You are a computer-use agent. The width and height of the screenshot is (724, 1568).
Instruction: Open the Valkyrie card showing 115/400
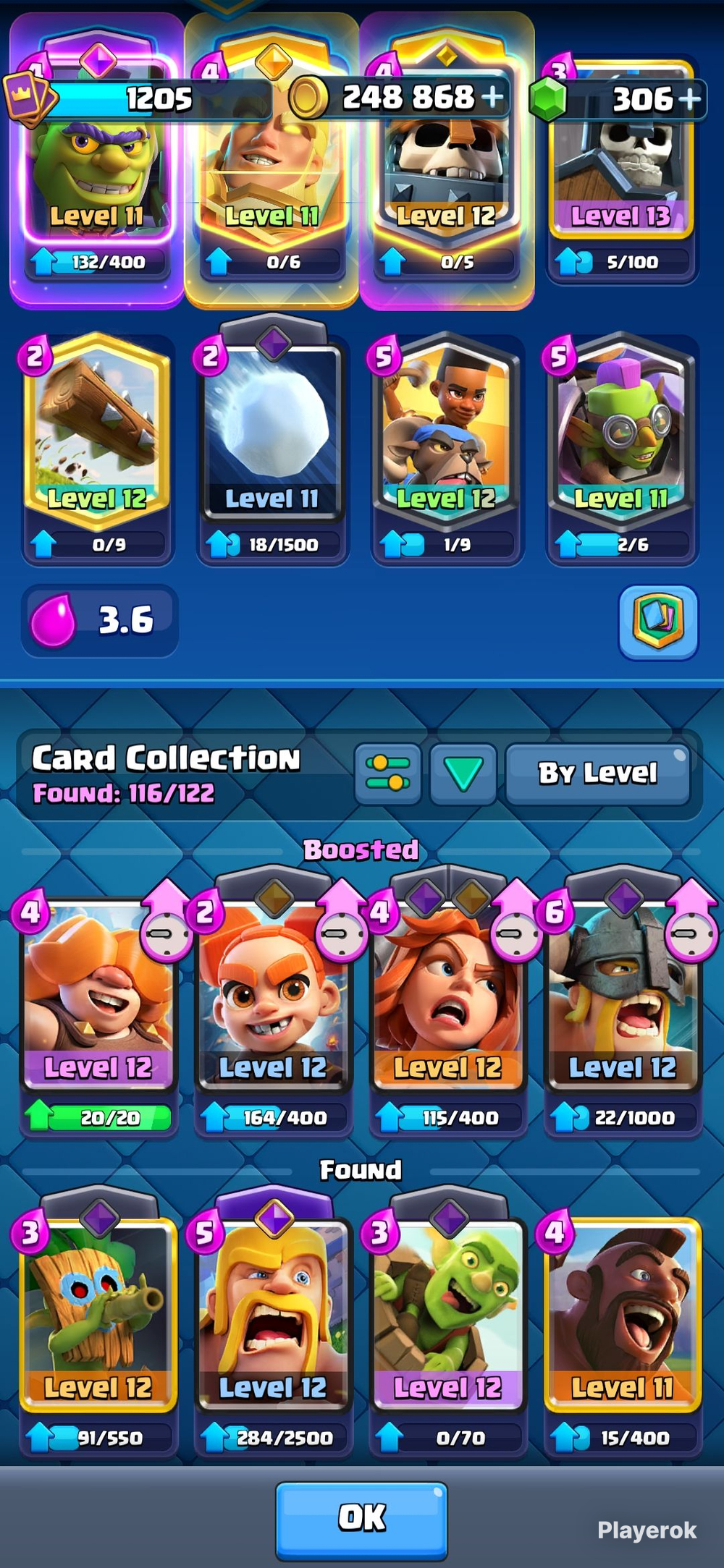tap(447, 1009)
